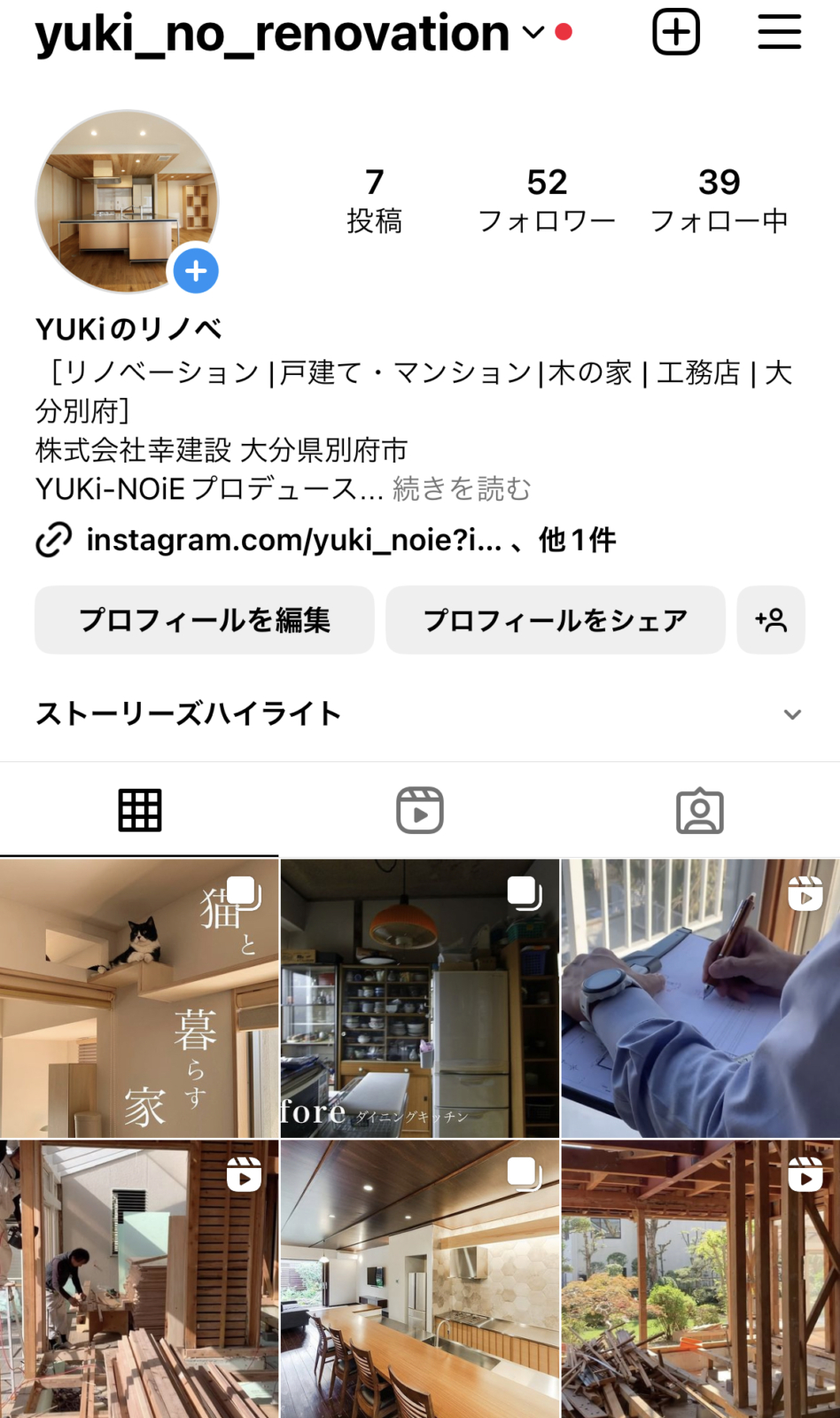Add a new story via profile picture plus icon

coord(195,272)
